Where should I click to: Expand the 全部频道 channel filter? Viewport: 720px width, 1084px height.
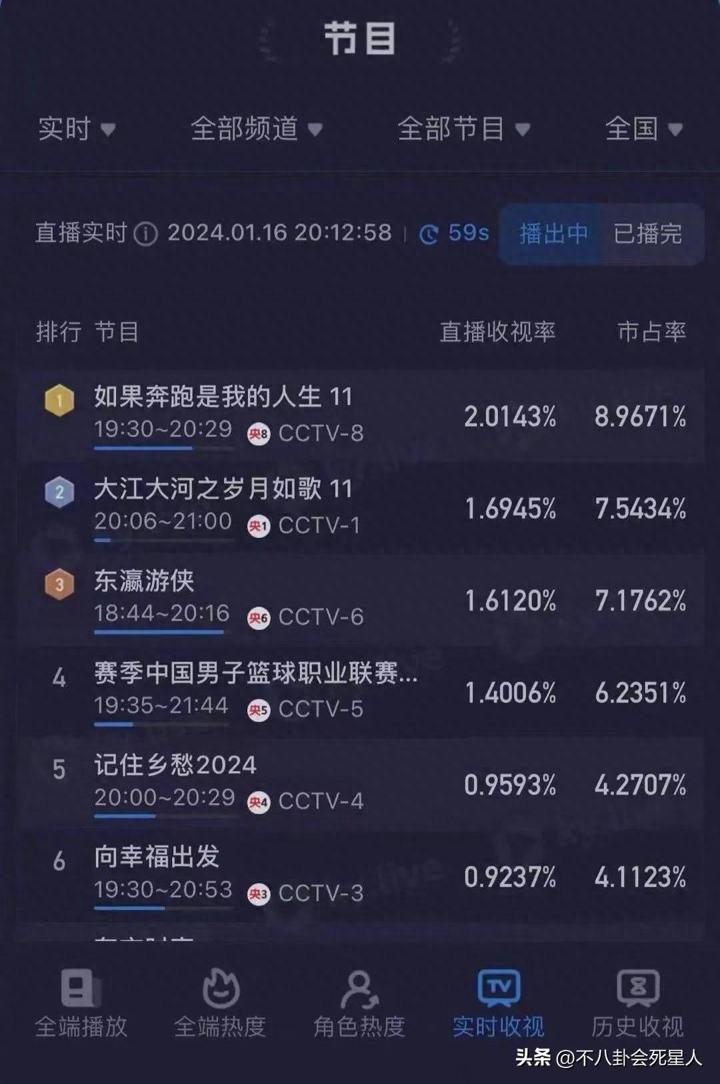tap(256, 129)
